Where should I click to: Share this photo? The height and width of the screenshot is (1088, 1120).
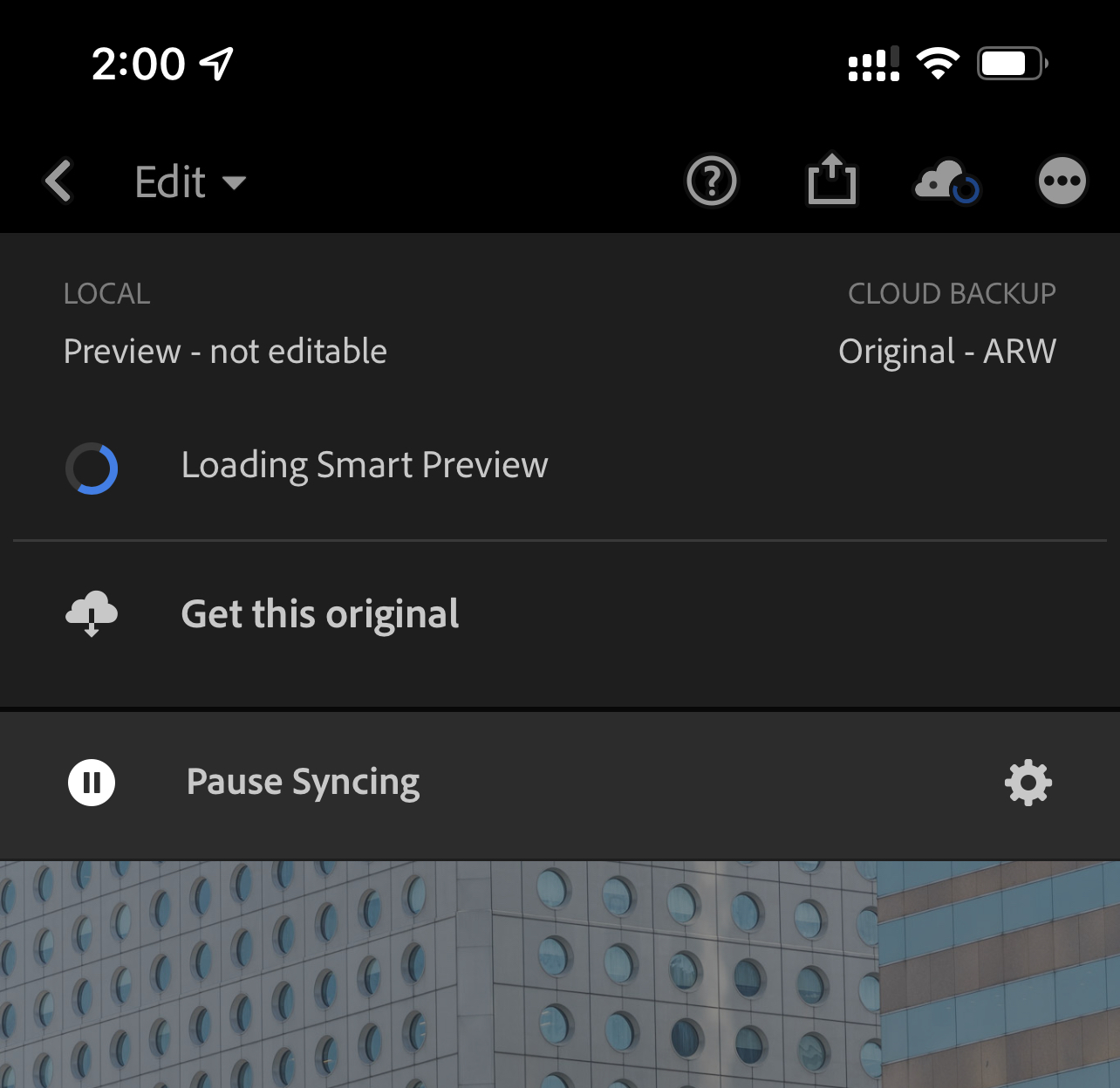pos(831,180)
